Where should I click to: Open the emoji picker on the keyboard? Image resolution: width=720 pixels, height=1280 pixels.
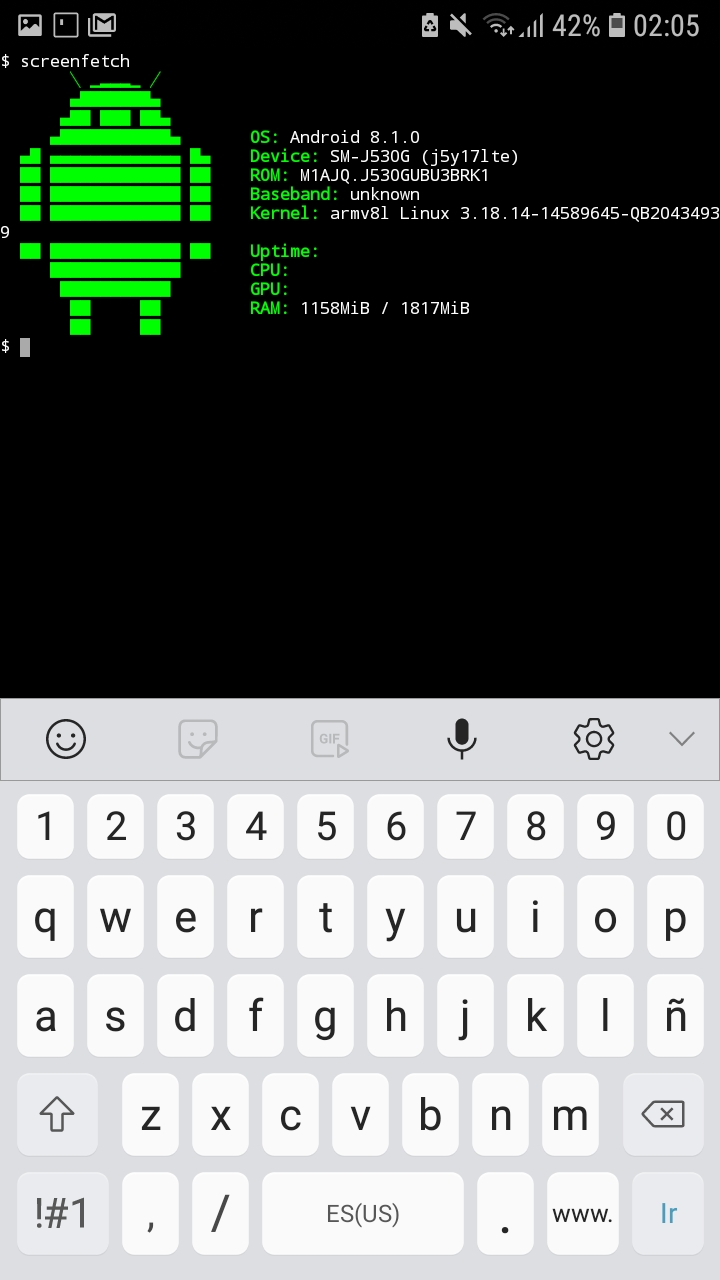tap(66, 739)
